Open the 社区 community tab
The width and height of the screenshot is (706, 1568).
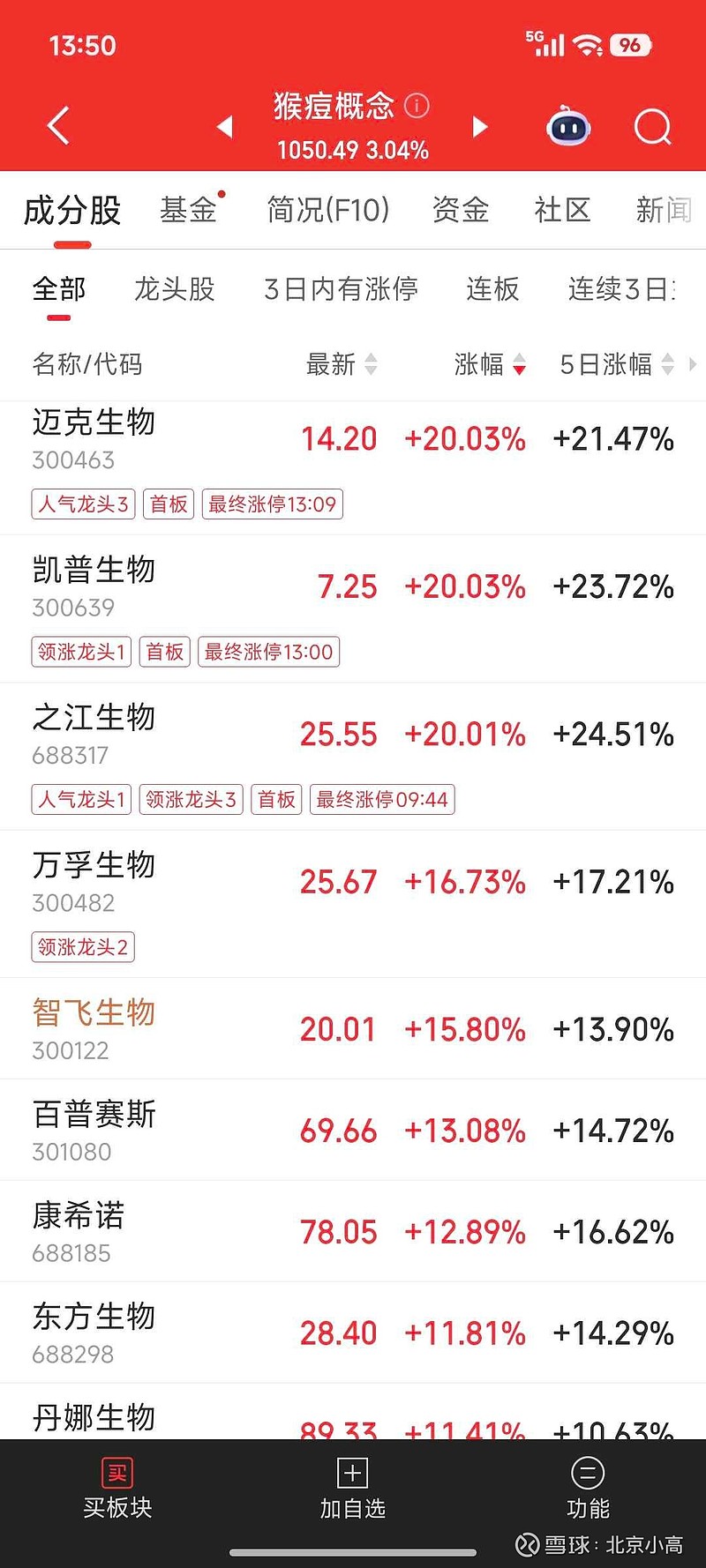tap(562, 210)
